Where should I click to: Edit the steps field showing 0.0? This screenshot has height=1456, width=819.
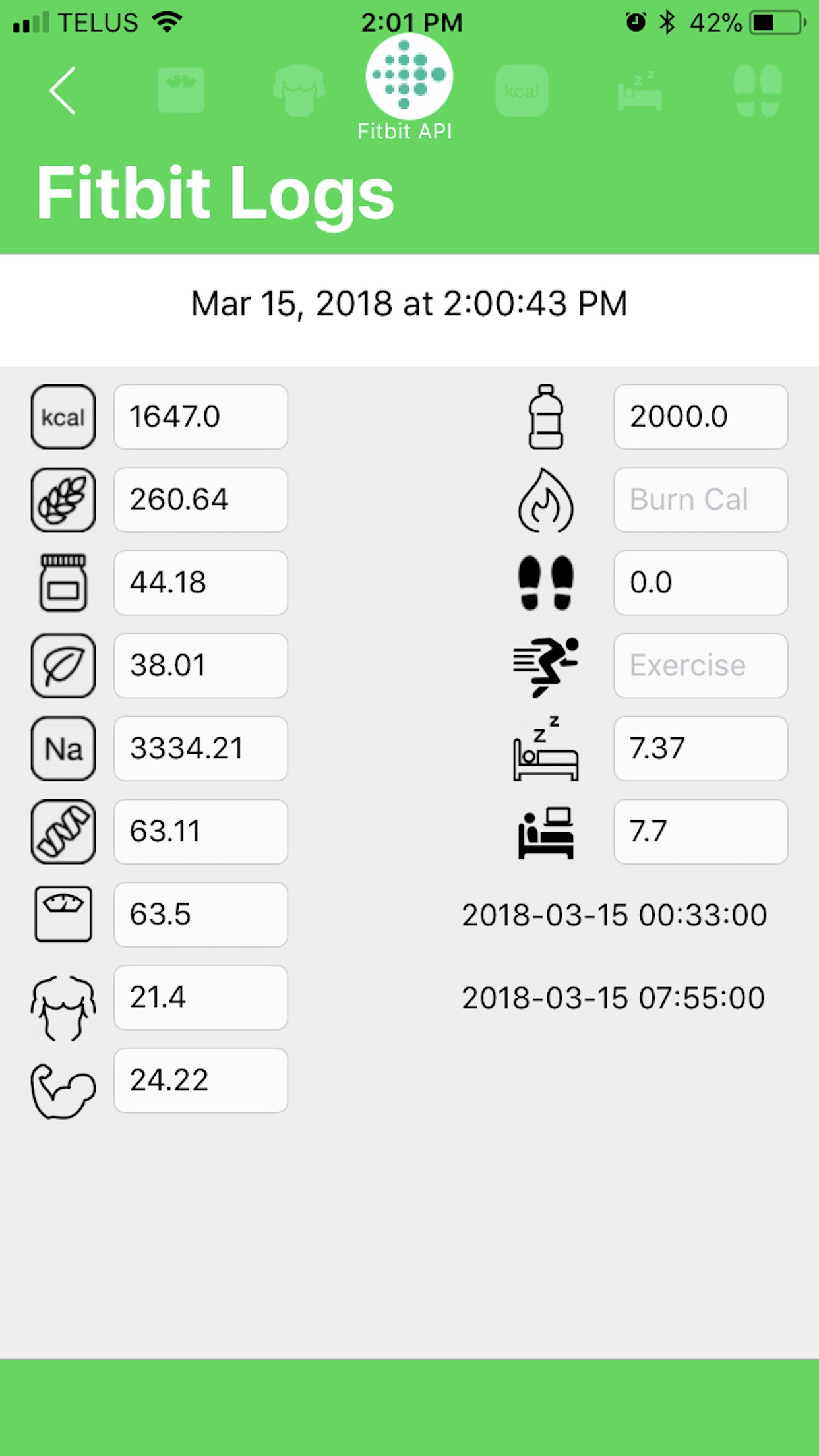click(700, 583)
